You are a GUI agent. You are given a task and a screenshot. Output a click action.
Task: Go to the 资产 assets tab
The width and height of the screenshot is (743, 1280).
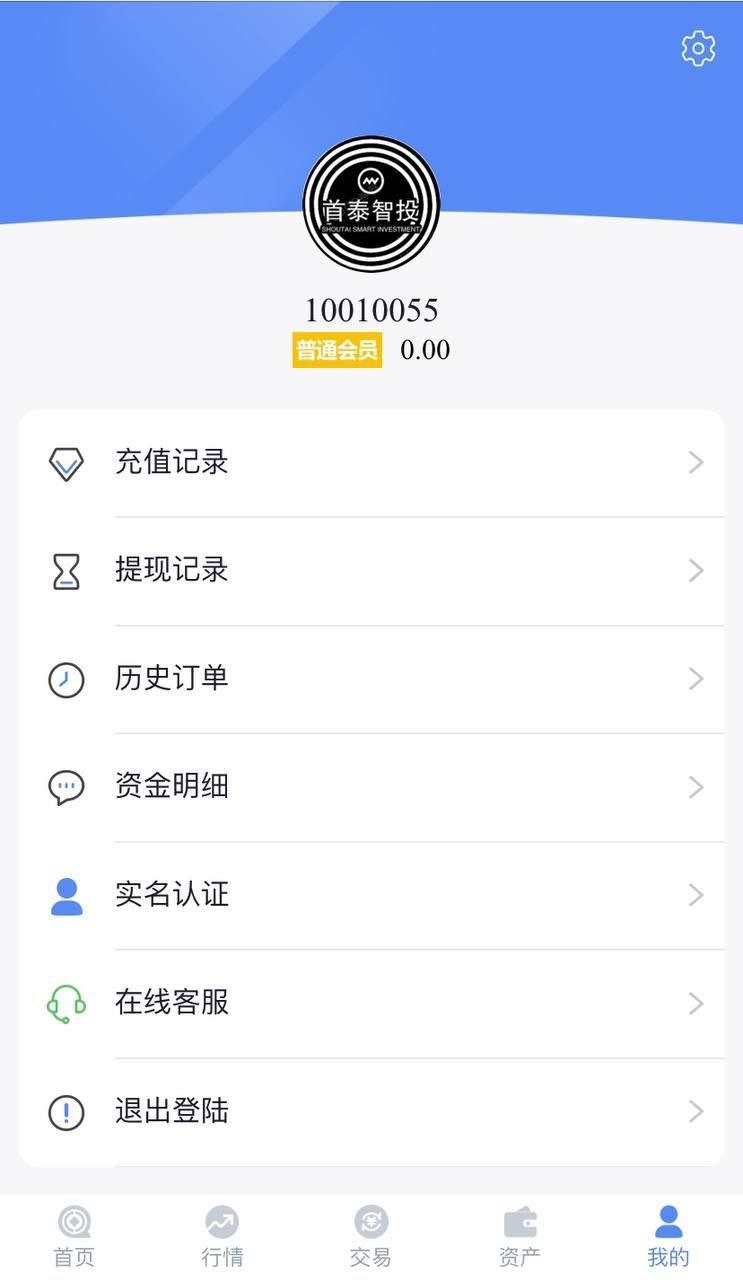click(520, 1236)
